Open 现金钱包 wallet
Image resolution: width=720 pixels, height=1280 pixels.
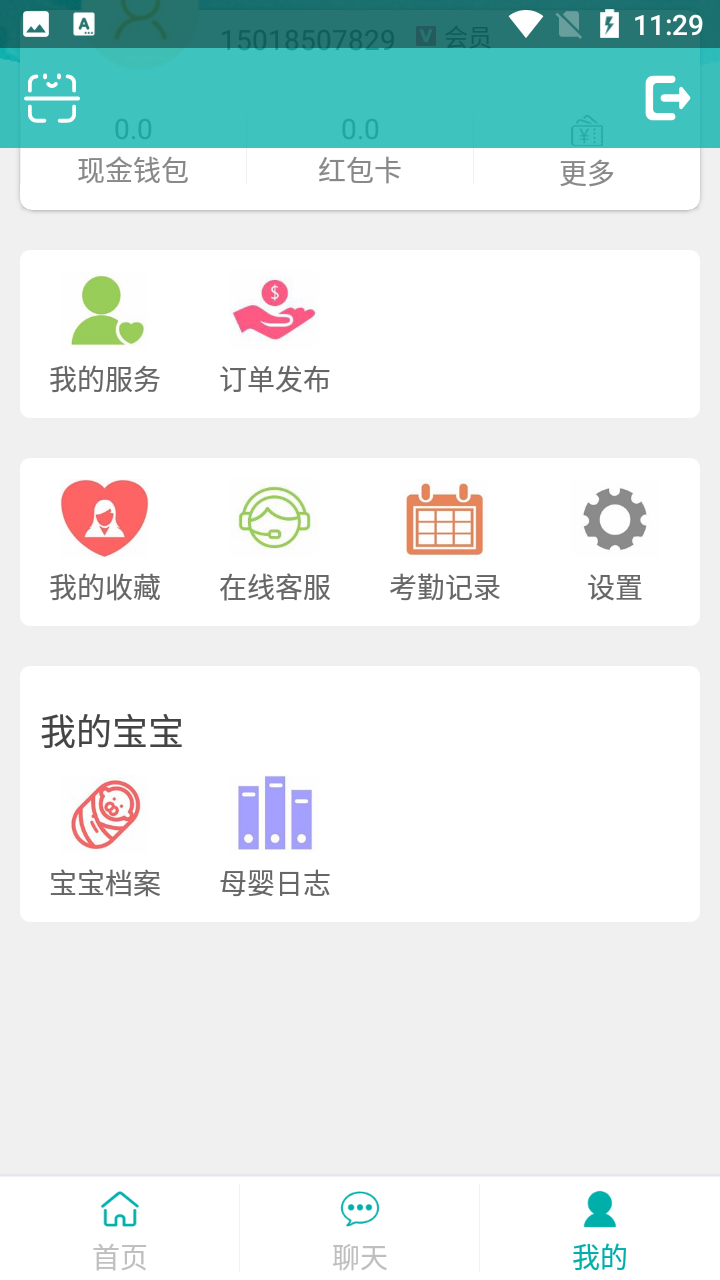tap(133, 170)
